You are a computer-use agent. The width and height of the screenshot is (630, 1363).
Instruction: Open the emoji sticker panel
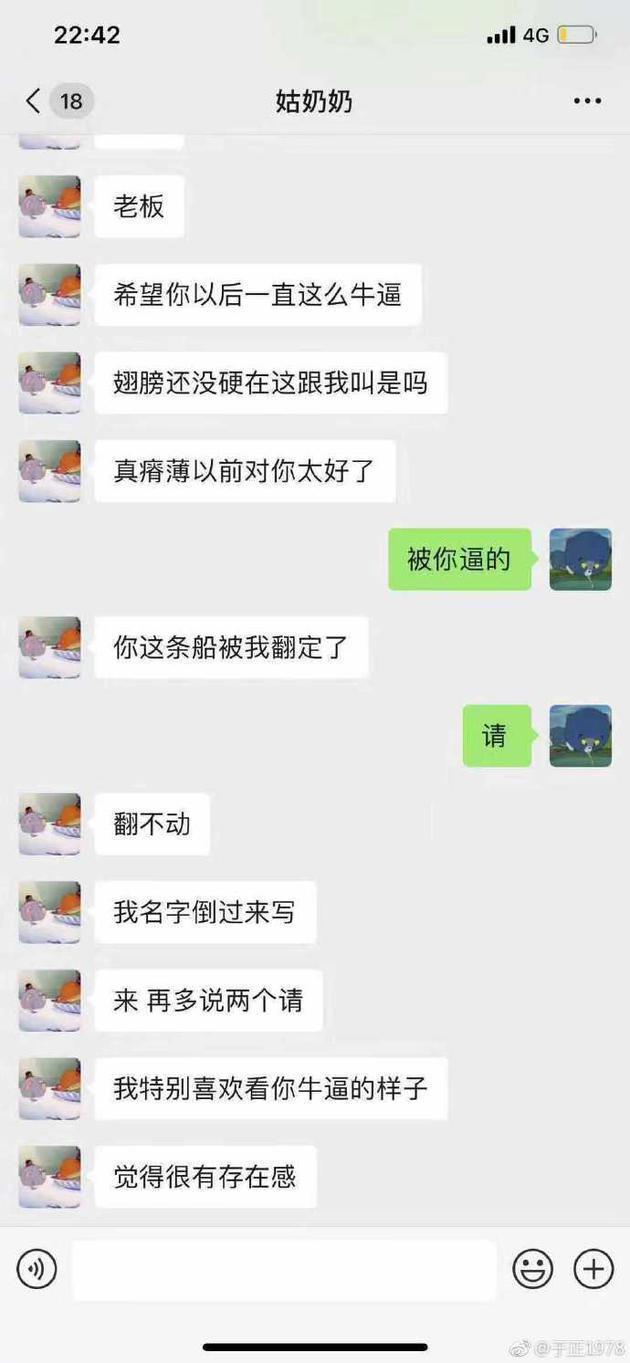pos(533,1269)
